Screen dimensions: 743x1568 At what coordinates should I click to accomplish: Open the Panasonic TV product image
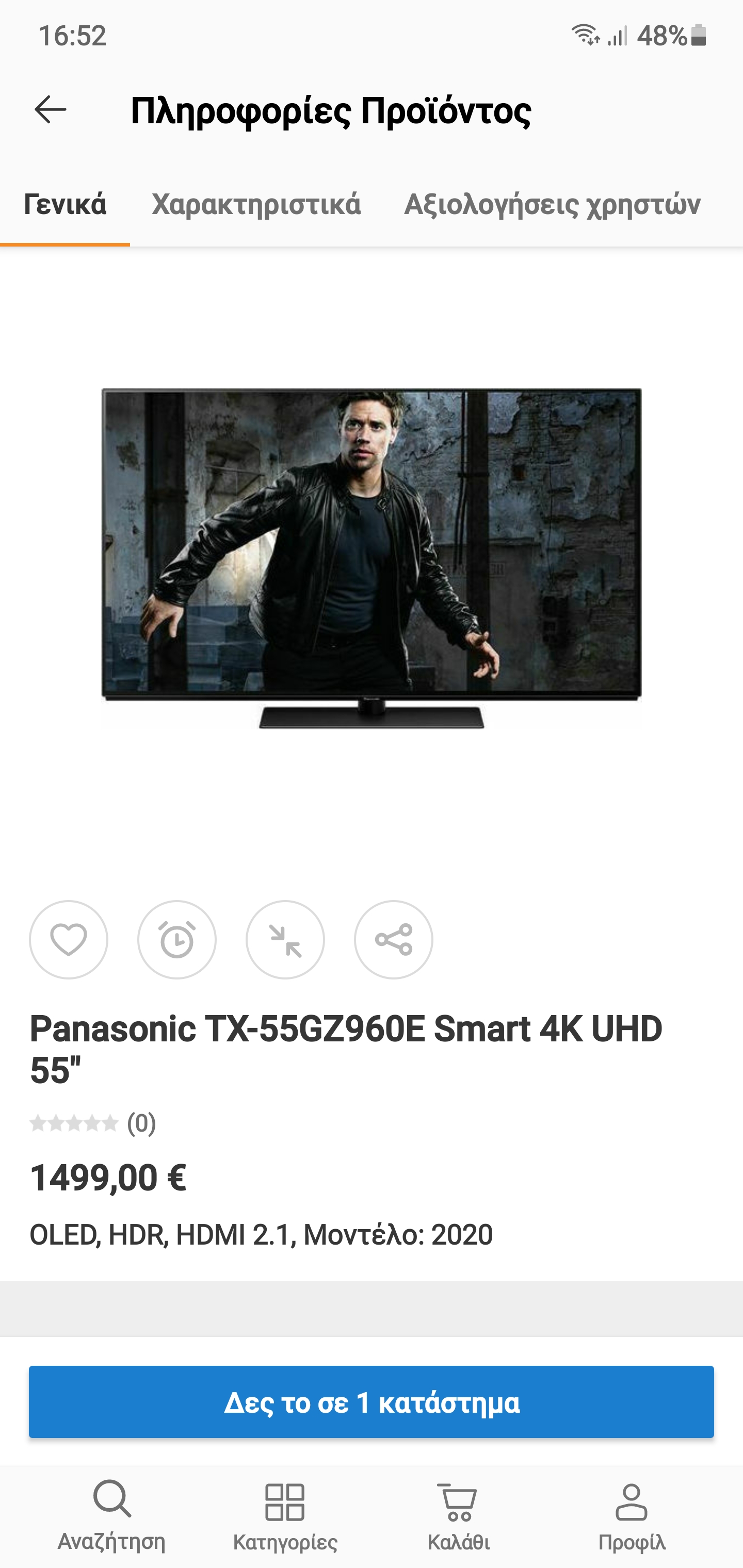(x=372, y=557)
